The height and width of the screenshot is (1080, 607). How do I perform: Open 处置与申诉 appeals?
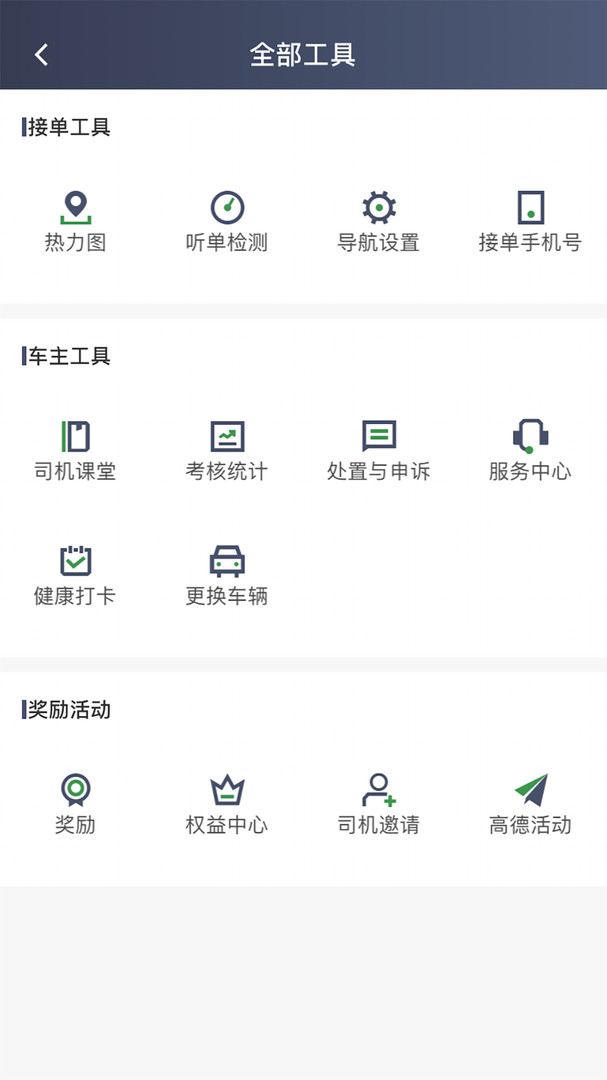click(378, 450)
